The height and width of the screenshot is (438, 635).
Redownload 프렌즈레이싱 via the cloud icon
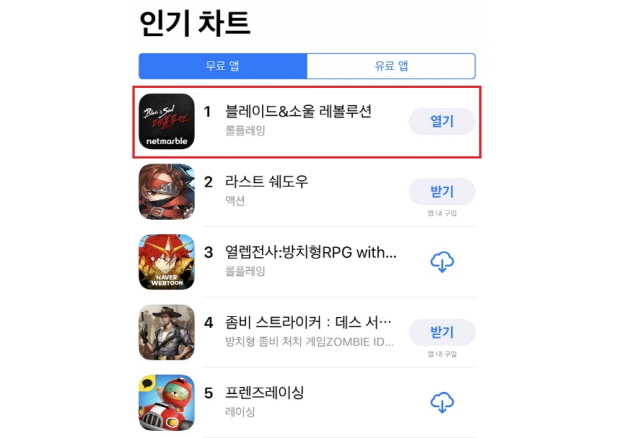tap(442, 402)
